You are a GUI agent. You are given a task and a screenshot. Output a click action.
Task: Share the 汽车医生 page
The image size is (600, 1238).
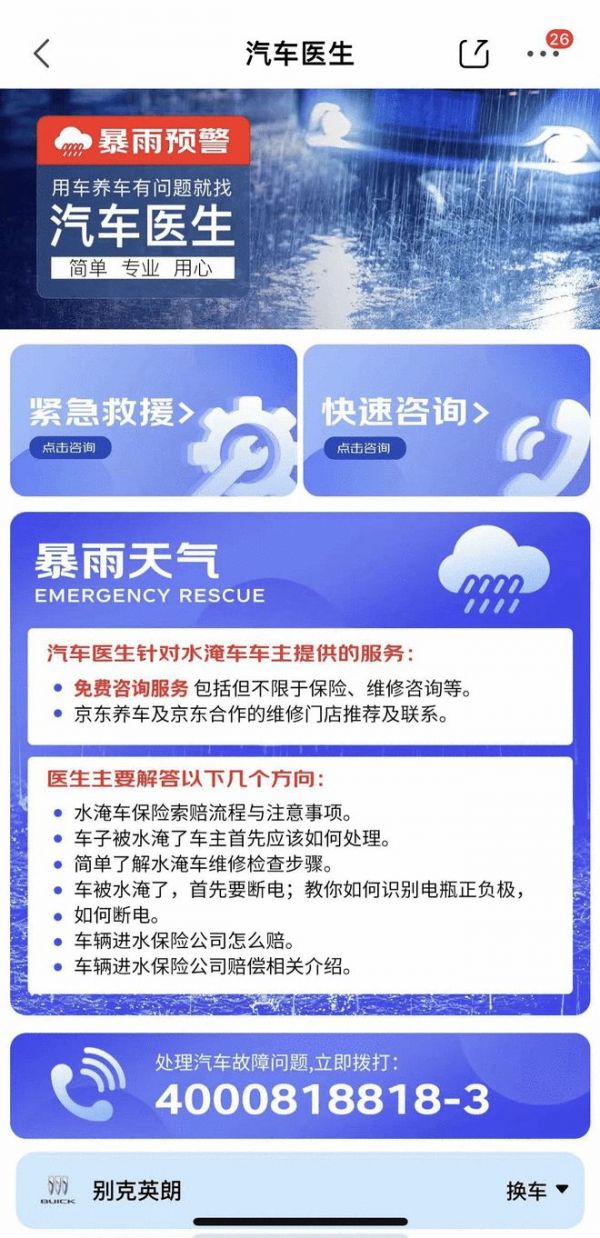[x=473, y=54]
